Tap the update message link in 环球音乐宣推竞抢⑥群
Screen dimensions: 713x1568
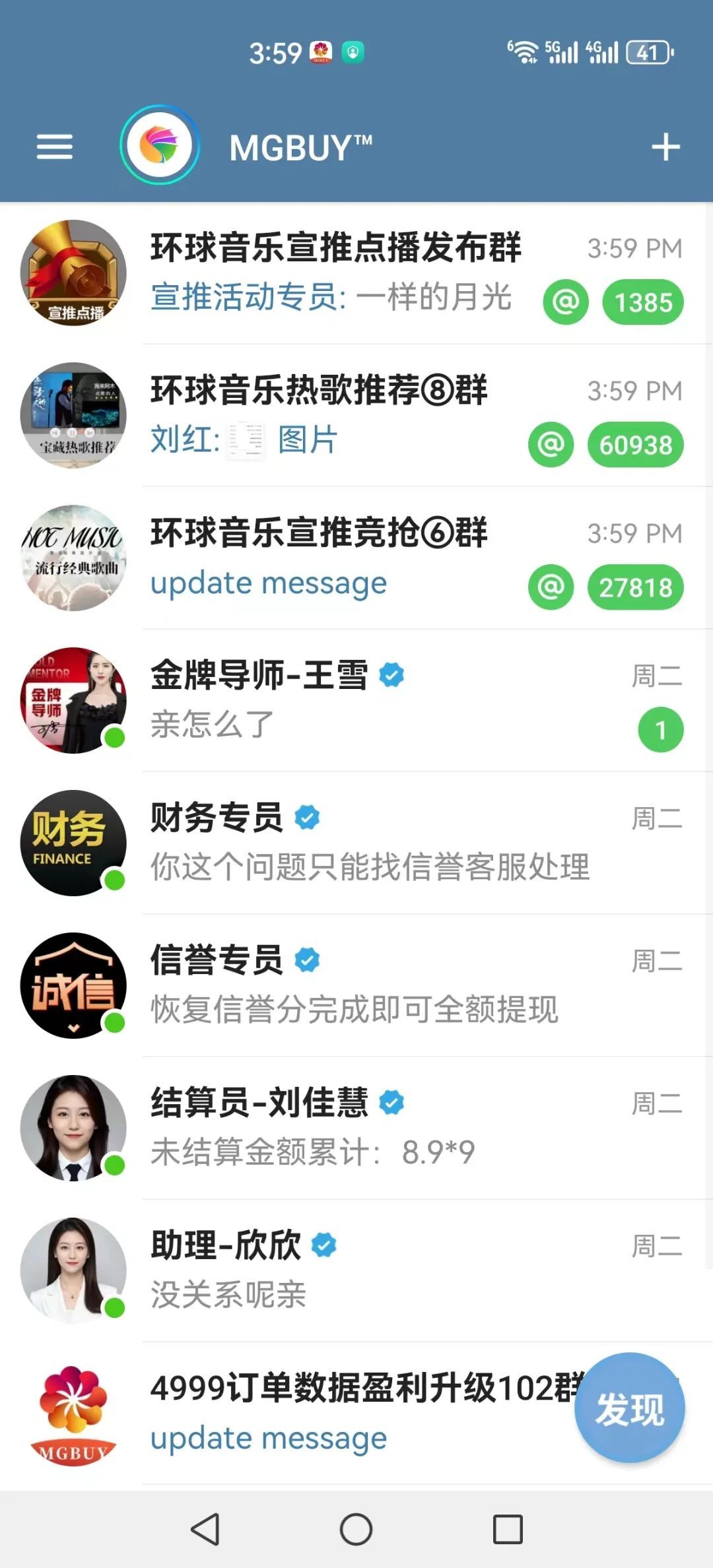[267, 582]
